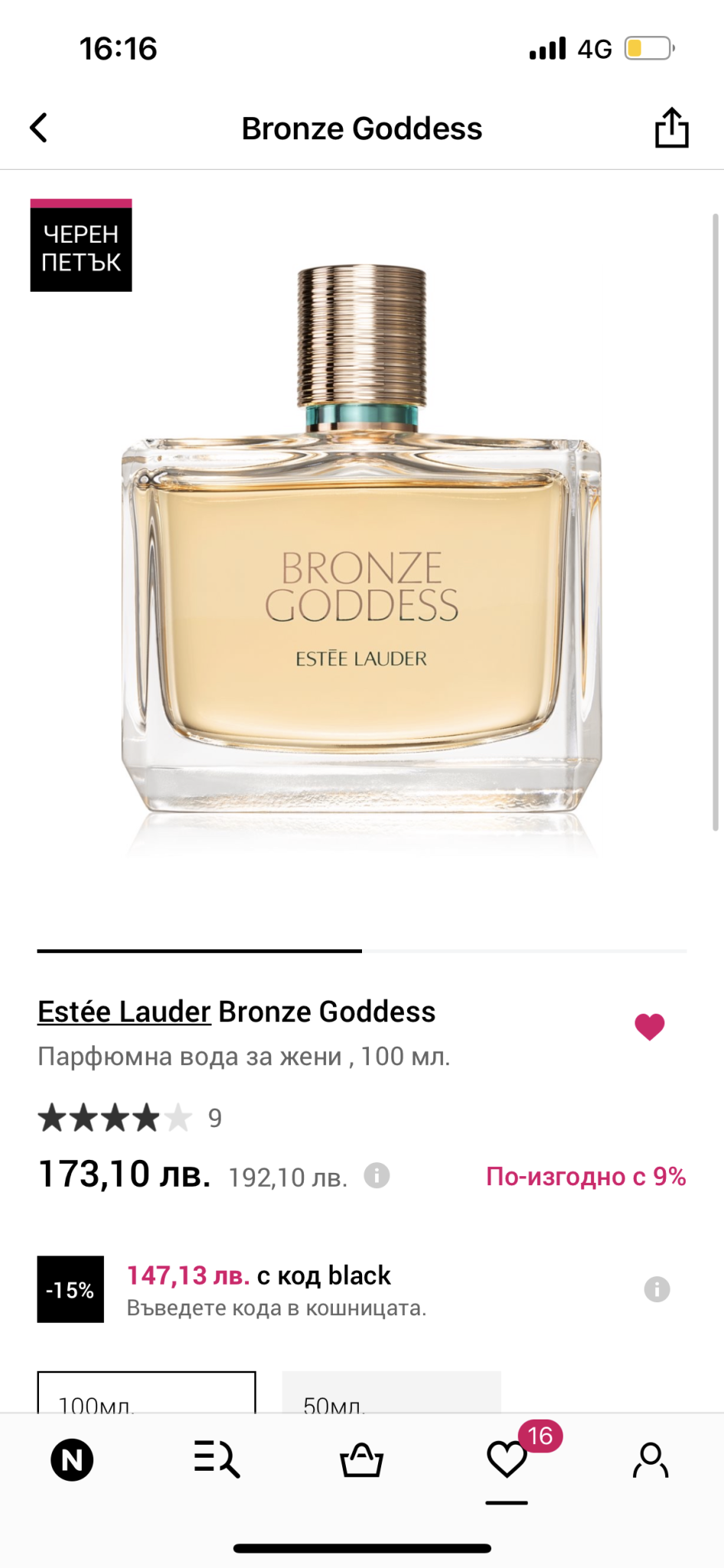Screen dimensions: 724x1568
Task: Open the wishlist tab with 16 items
Action: [x=507, y=1459]
